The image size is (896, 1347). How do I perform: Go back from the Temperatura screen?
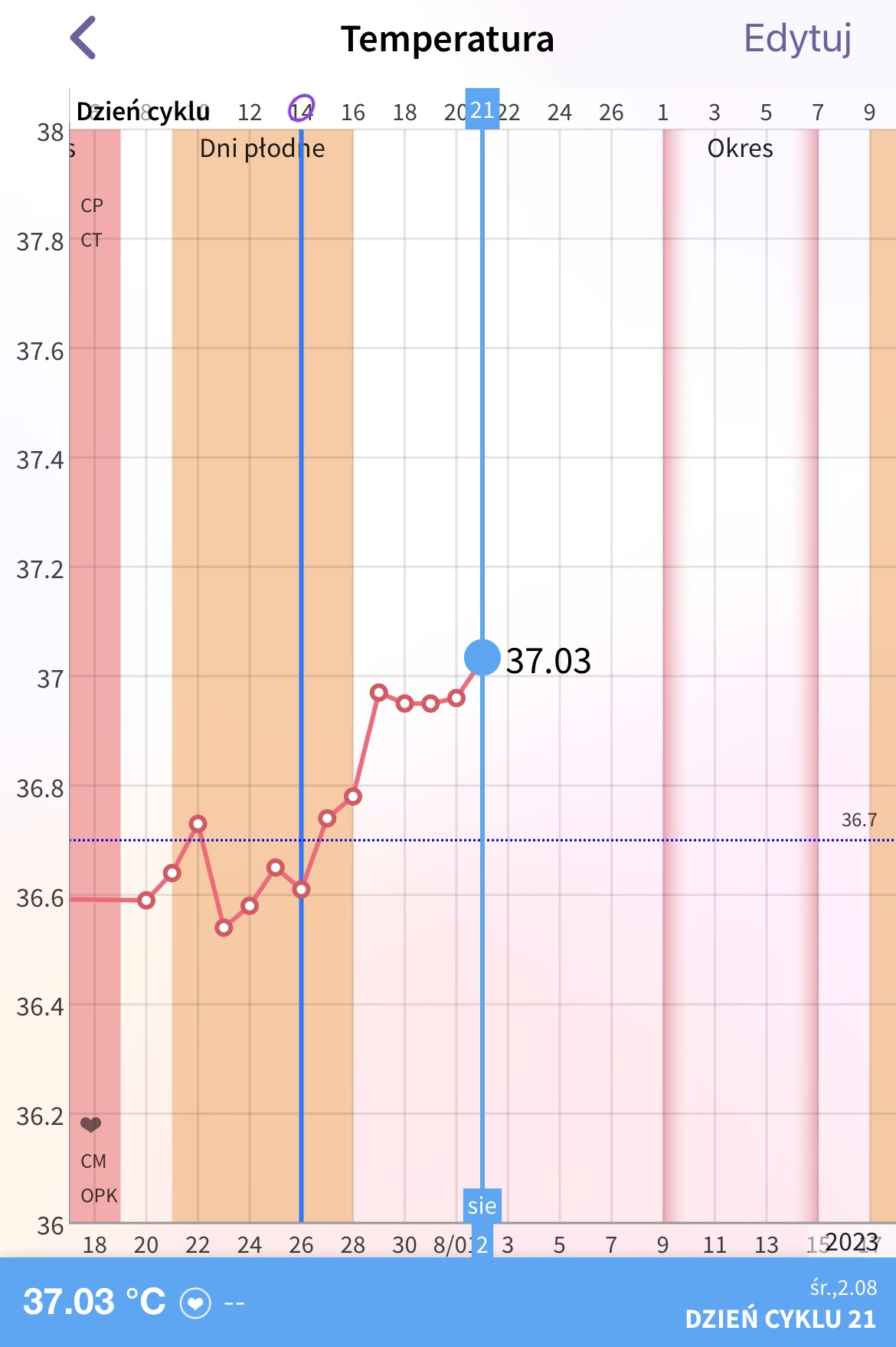[x=83, y=38]
